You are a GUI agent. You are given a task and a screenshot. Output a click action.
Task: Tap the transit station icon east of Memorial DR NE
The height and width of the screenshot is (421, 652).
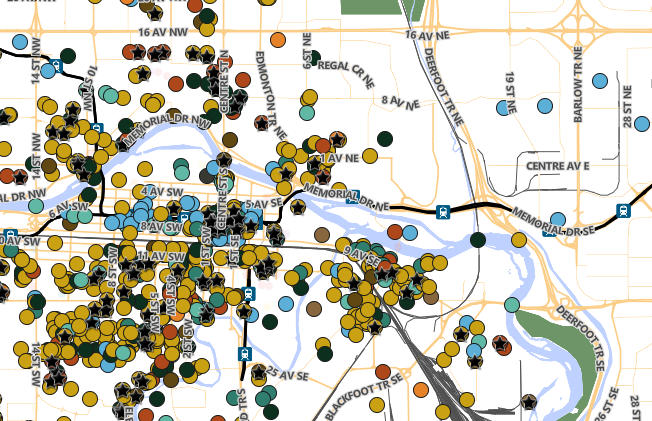coord(442,212)
